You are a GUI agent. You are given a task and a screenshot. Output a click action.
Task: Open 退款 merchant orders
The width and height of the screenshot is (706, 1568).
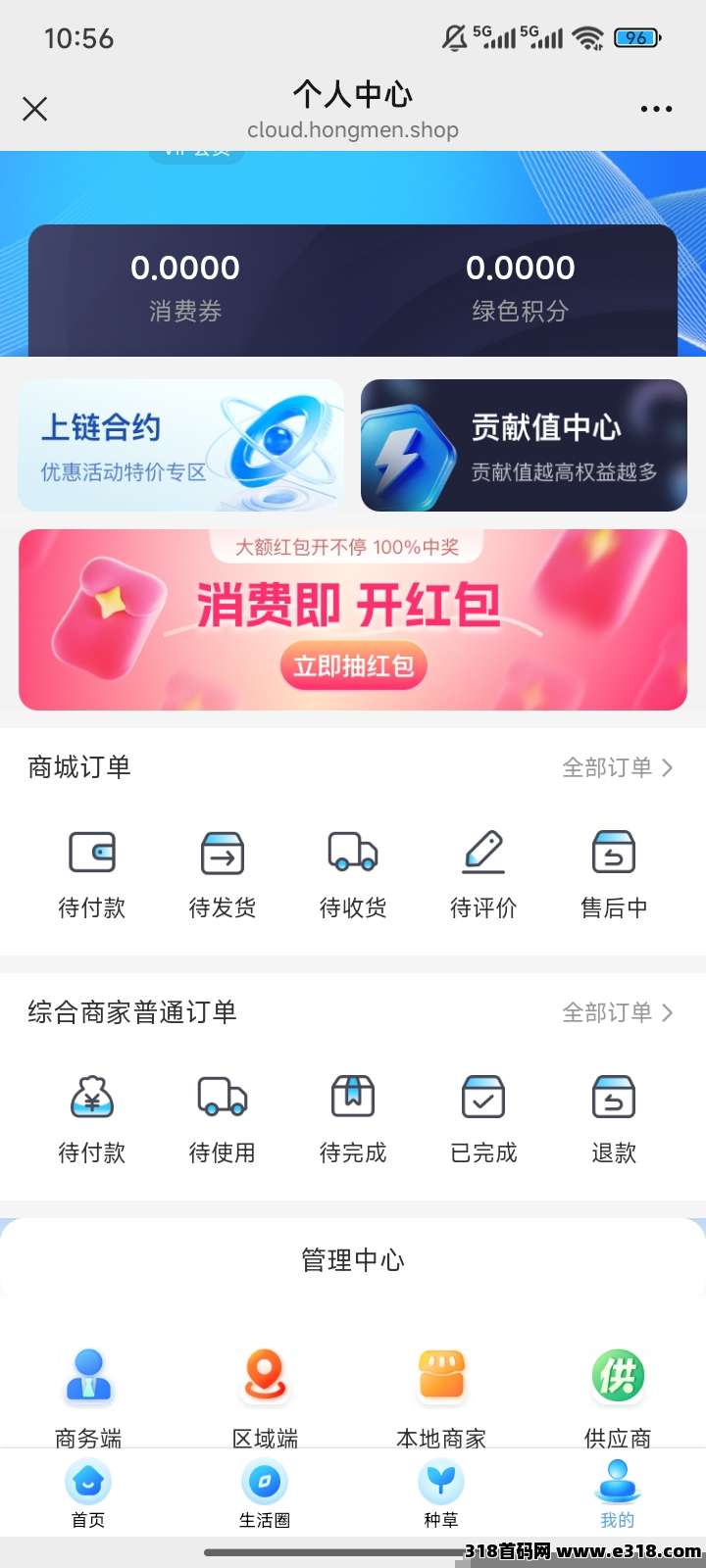pos(614,1117)
